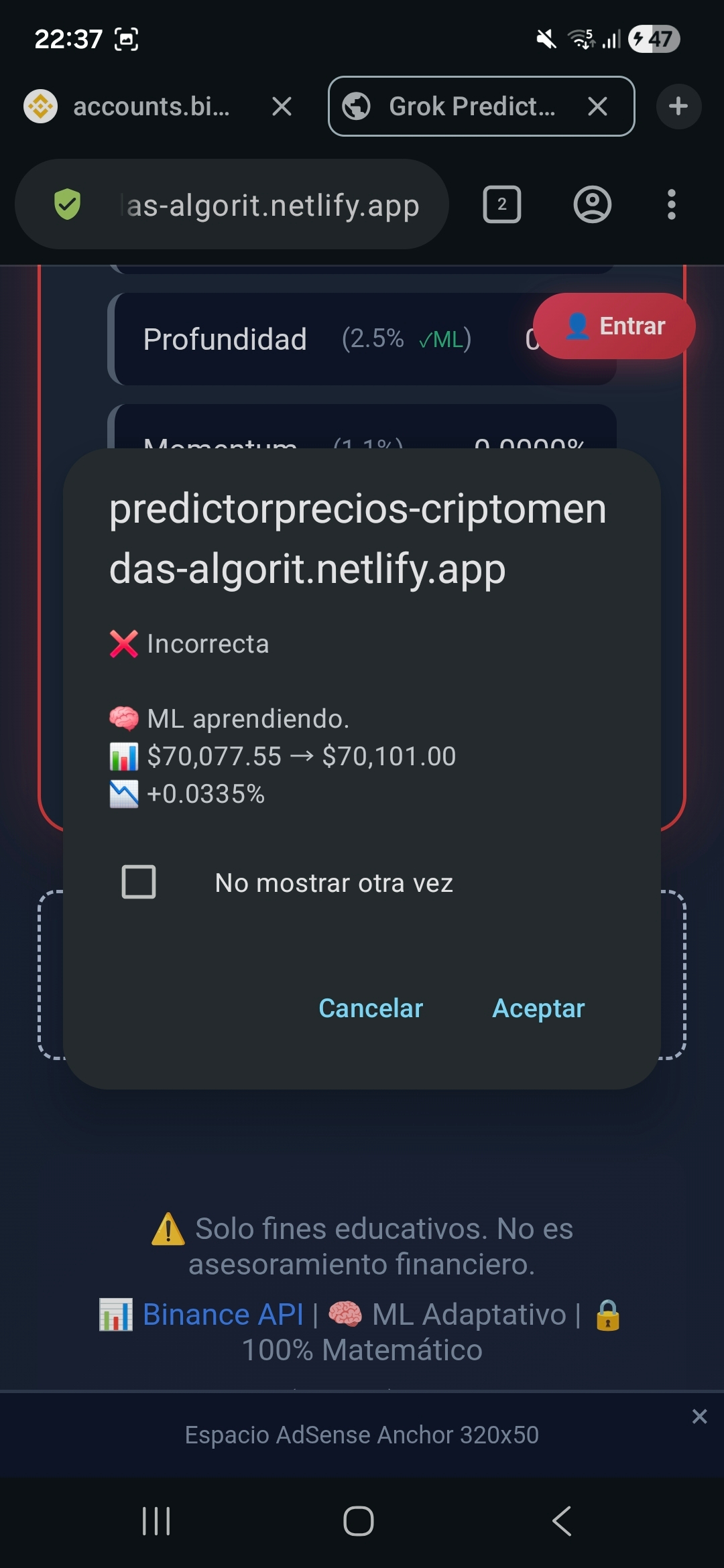Go to the home screen

(x=359, y=1521)
